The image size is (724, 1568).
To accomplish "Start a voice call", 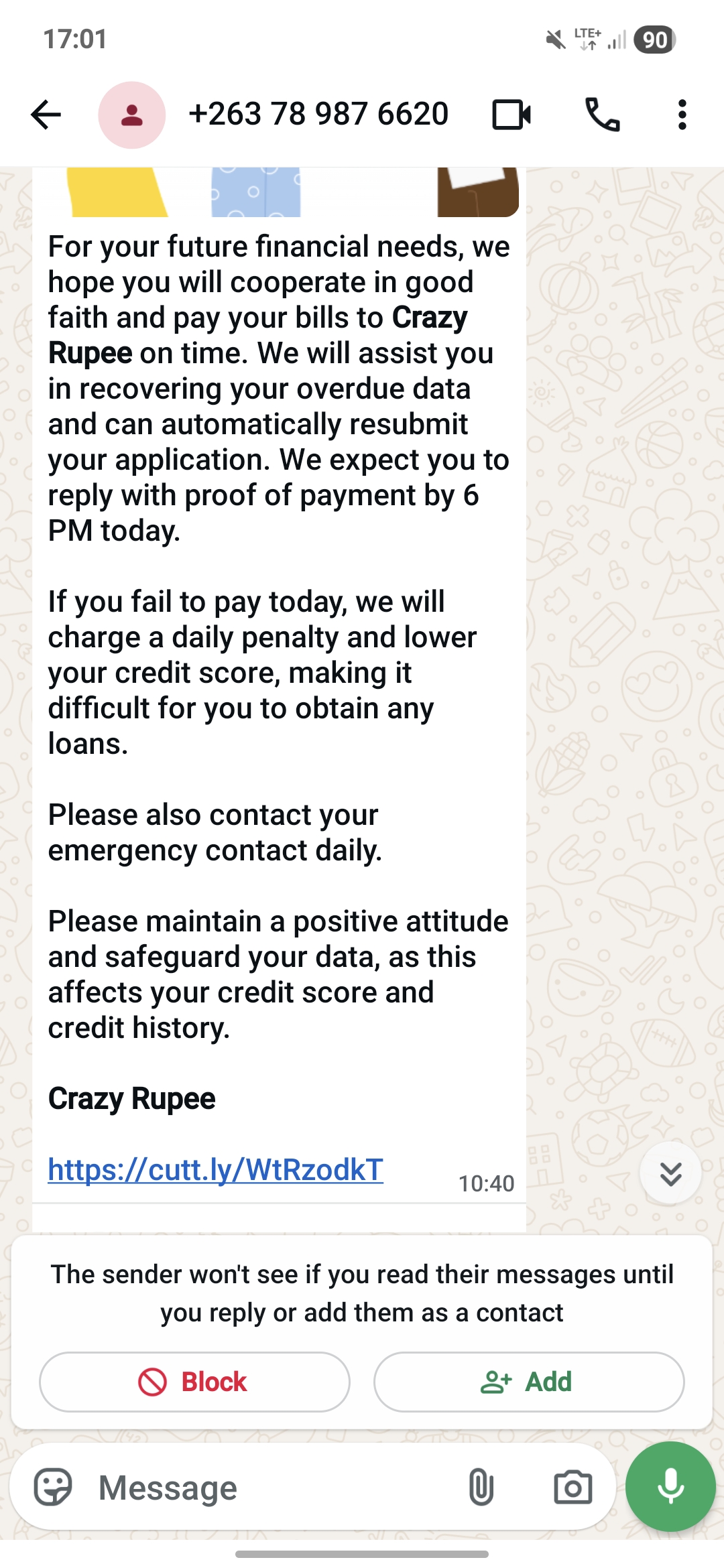I will [602, 115].
